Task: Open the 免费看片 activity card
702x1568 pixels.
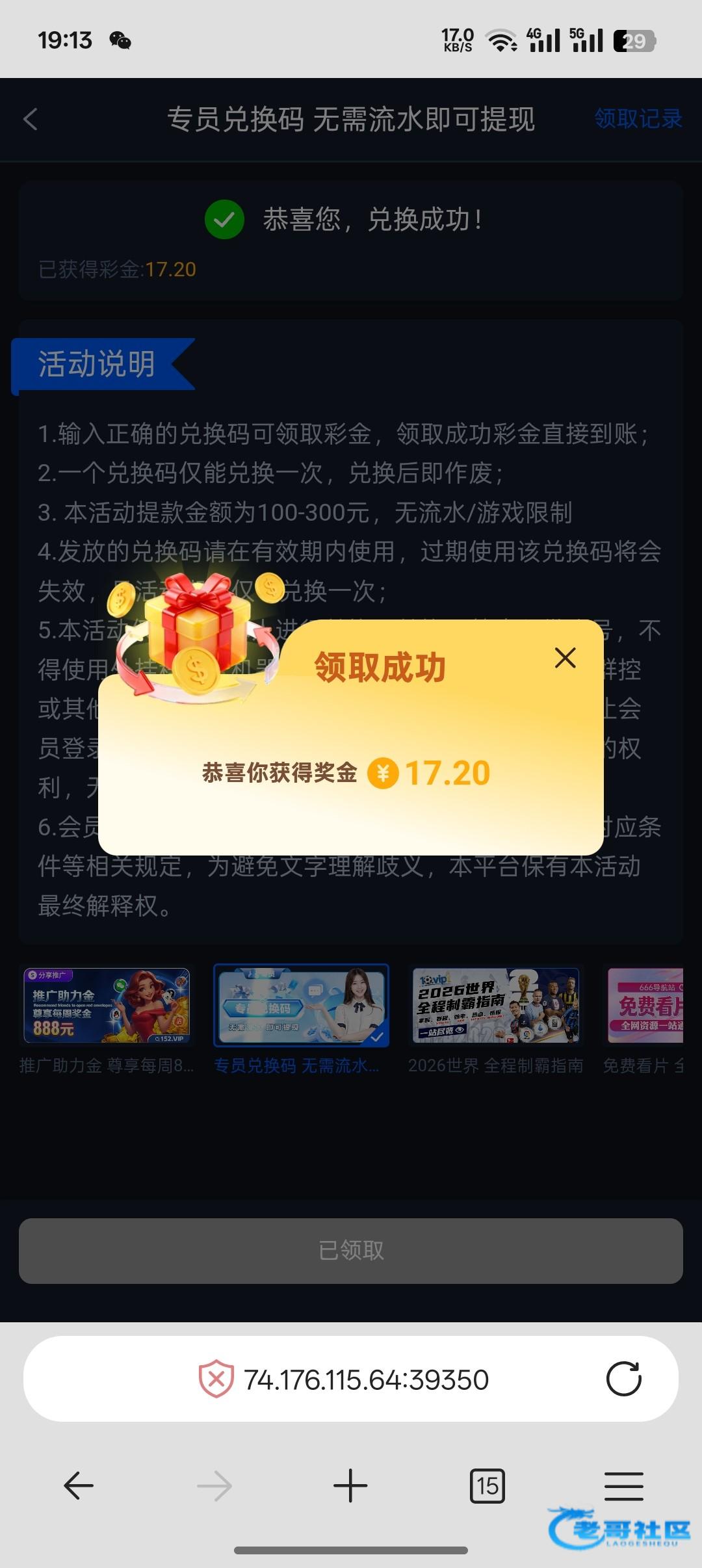Action: pyautogui.click(x=645, y=1006)
